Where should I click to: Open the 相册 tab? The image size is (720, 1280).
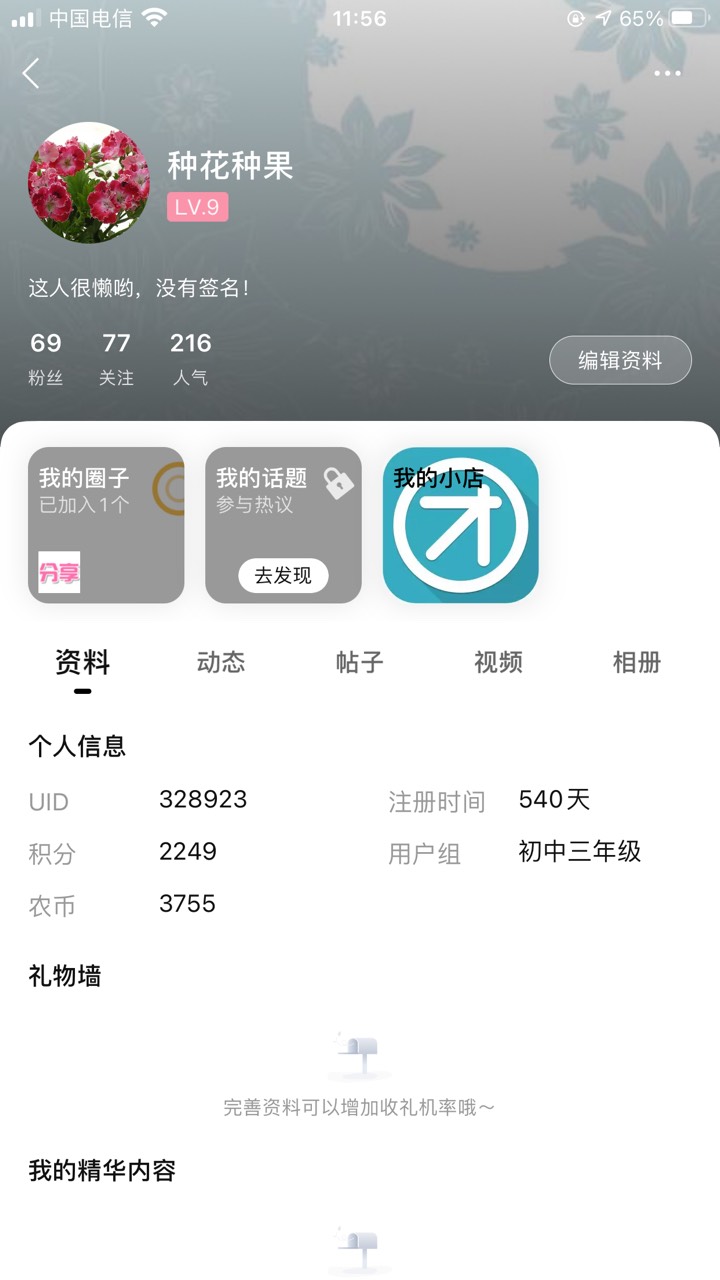click(x=637, y=662)
